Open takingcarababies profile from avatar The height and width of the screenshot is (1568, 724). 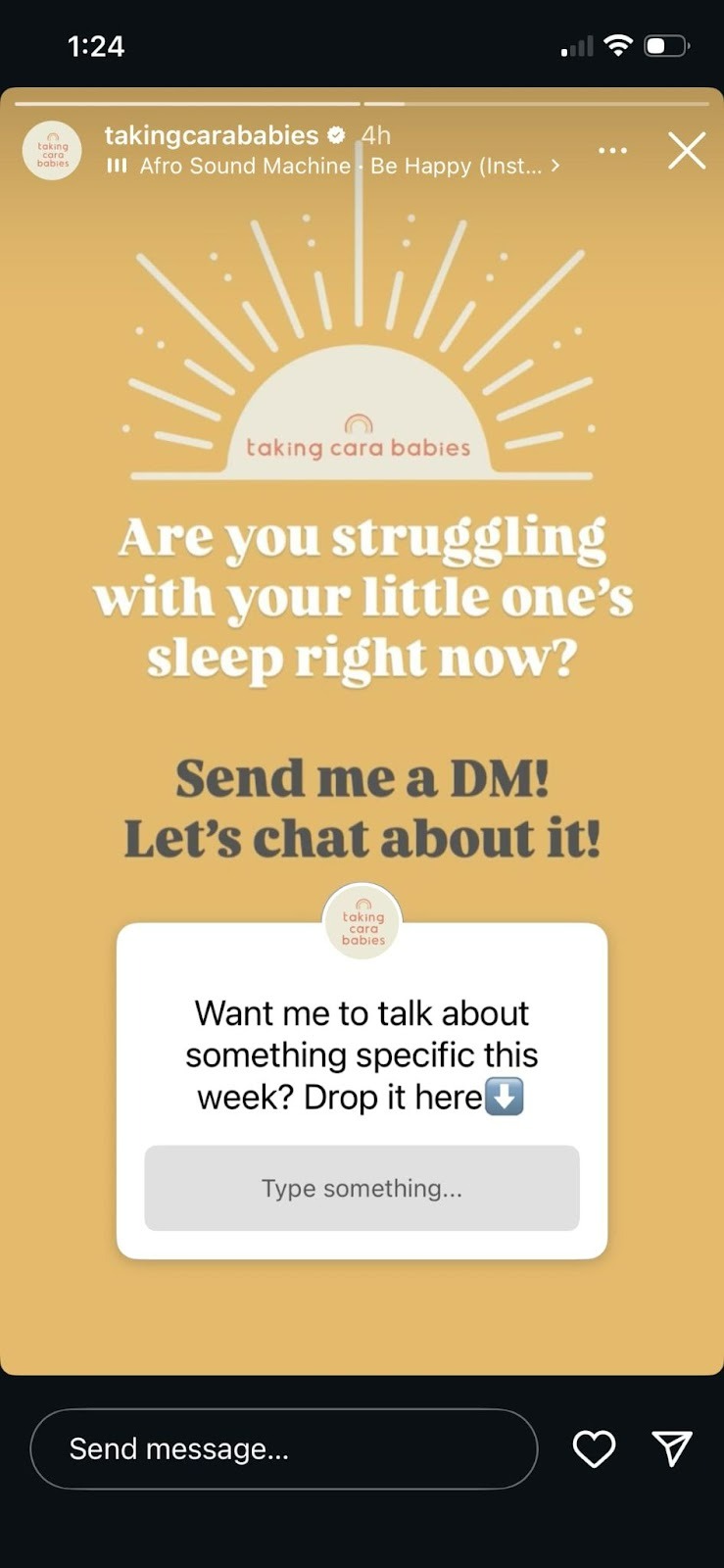52,151
